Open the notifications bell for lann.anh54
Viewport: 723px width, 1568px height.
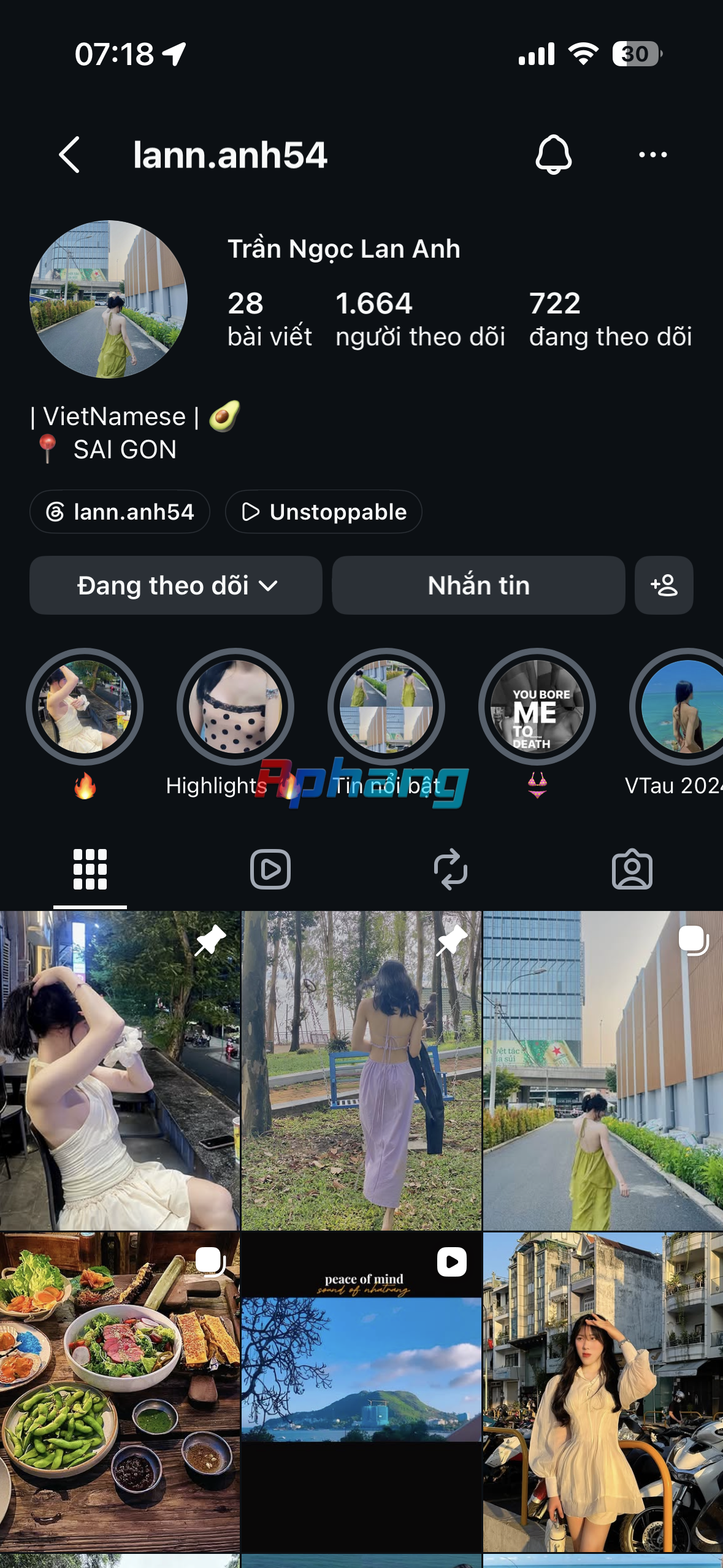click(553, 155)
